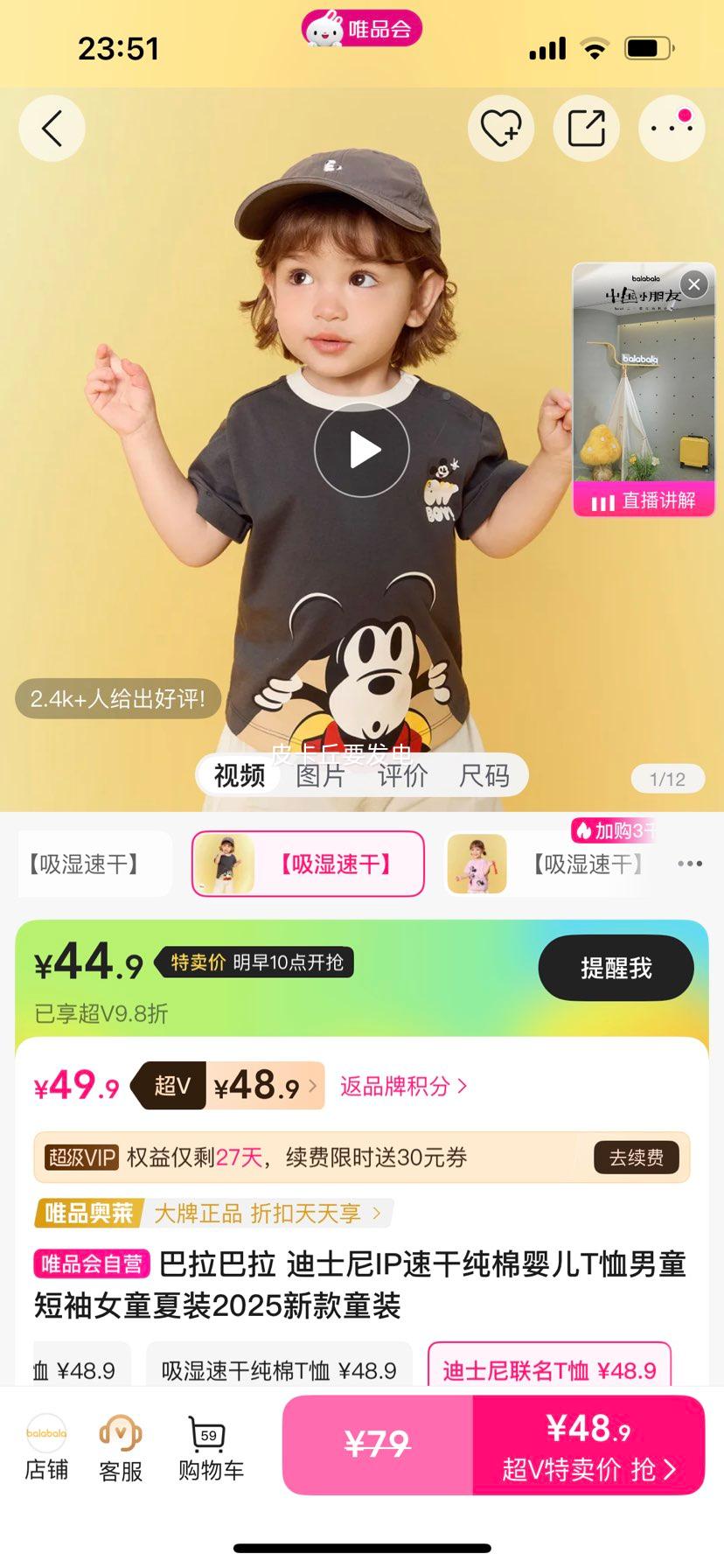Go back to the previous page

(x=52, y=129)
